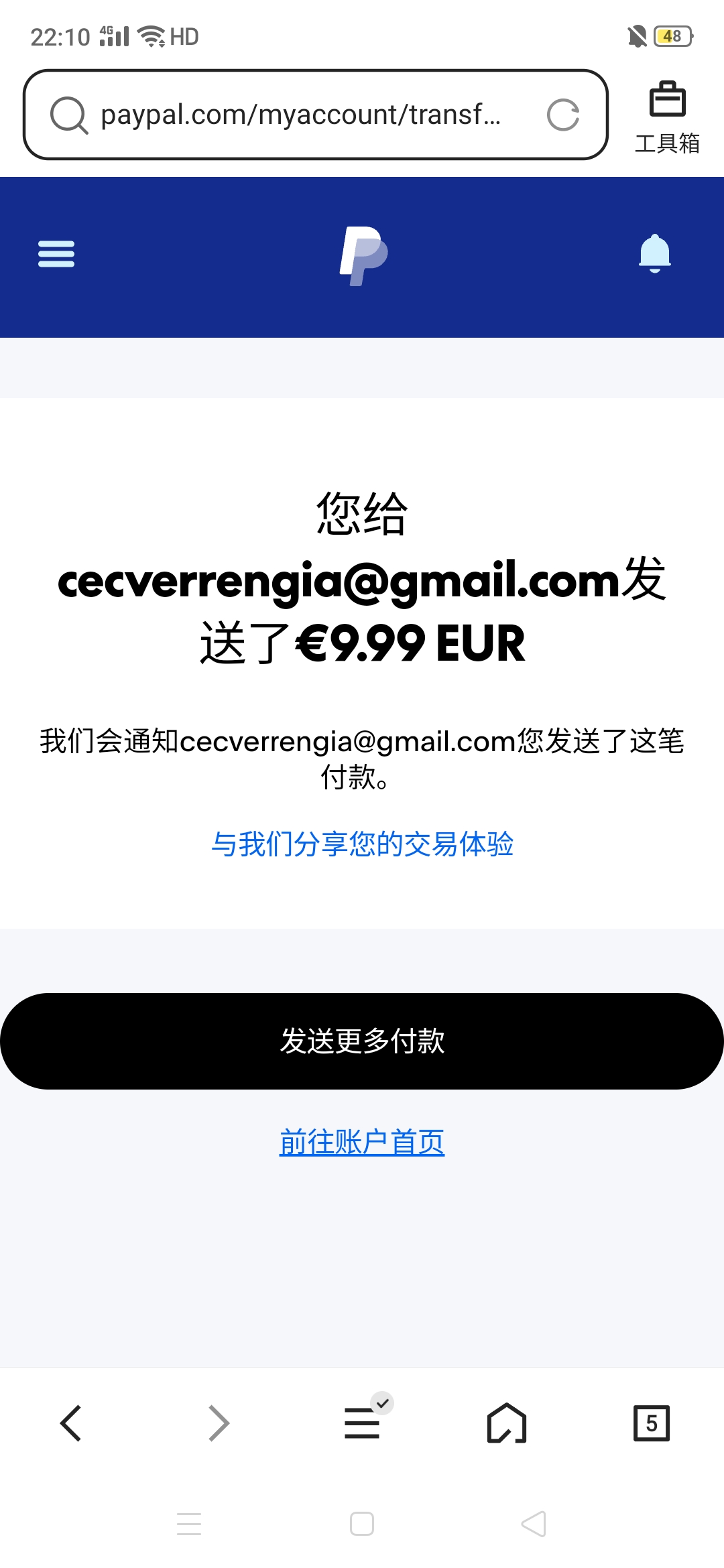Tap the 发送更多付款 button
The image size is (724, 1568).
tap(362, 1041)
